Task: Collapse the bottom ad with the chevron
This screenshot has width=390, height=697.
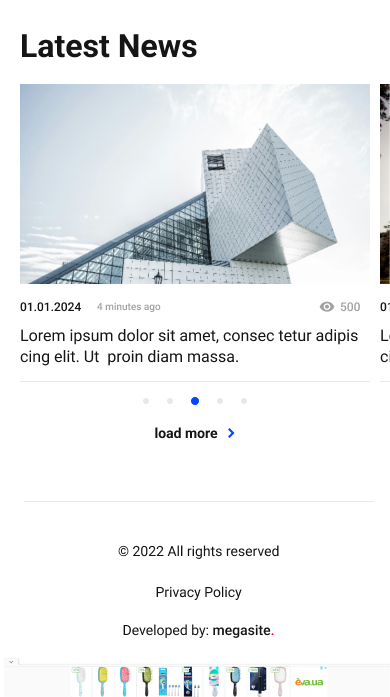Action: tap(11, 662)
